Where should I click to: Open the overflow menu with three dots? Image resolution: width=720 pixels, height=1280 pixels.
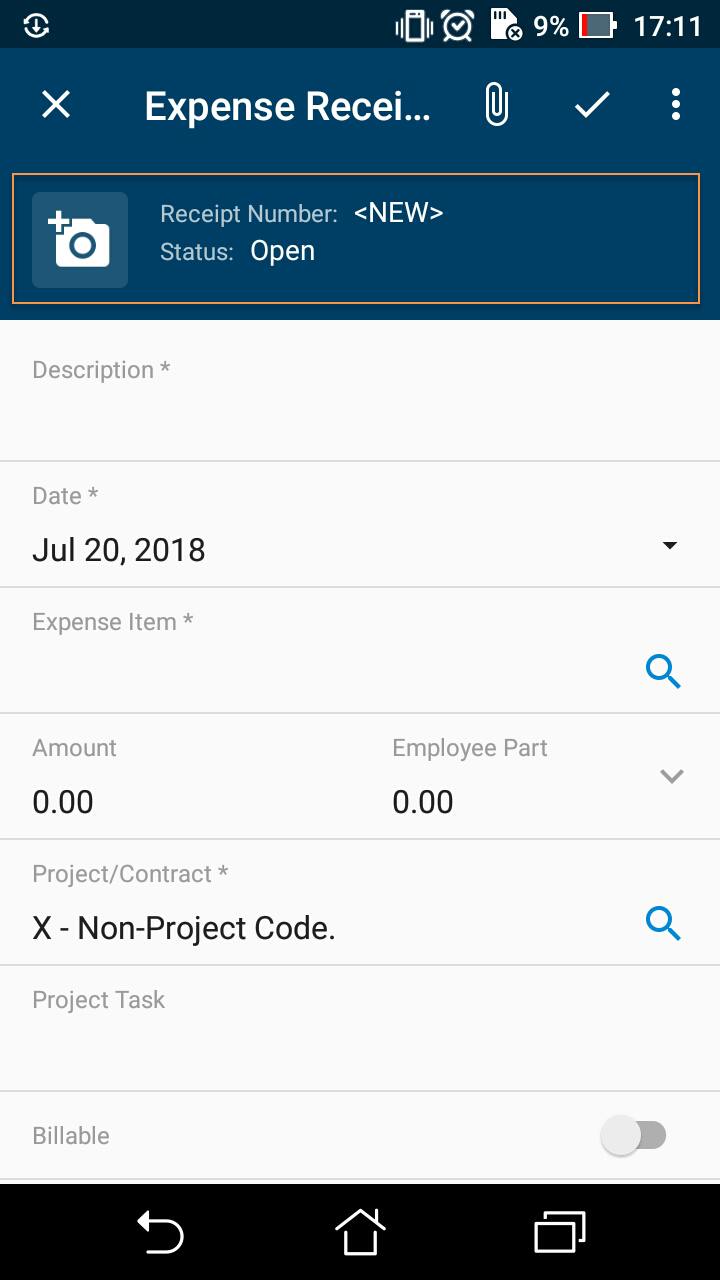(x=675, y=103)
